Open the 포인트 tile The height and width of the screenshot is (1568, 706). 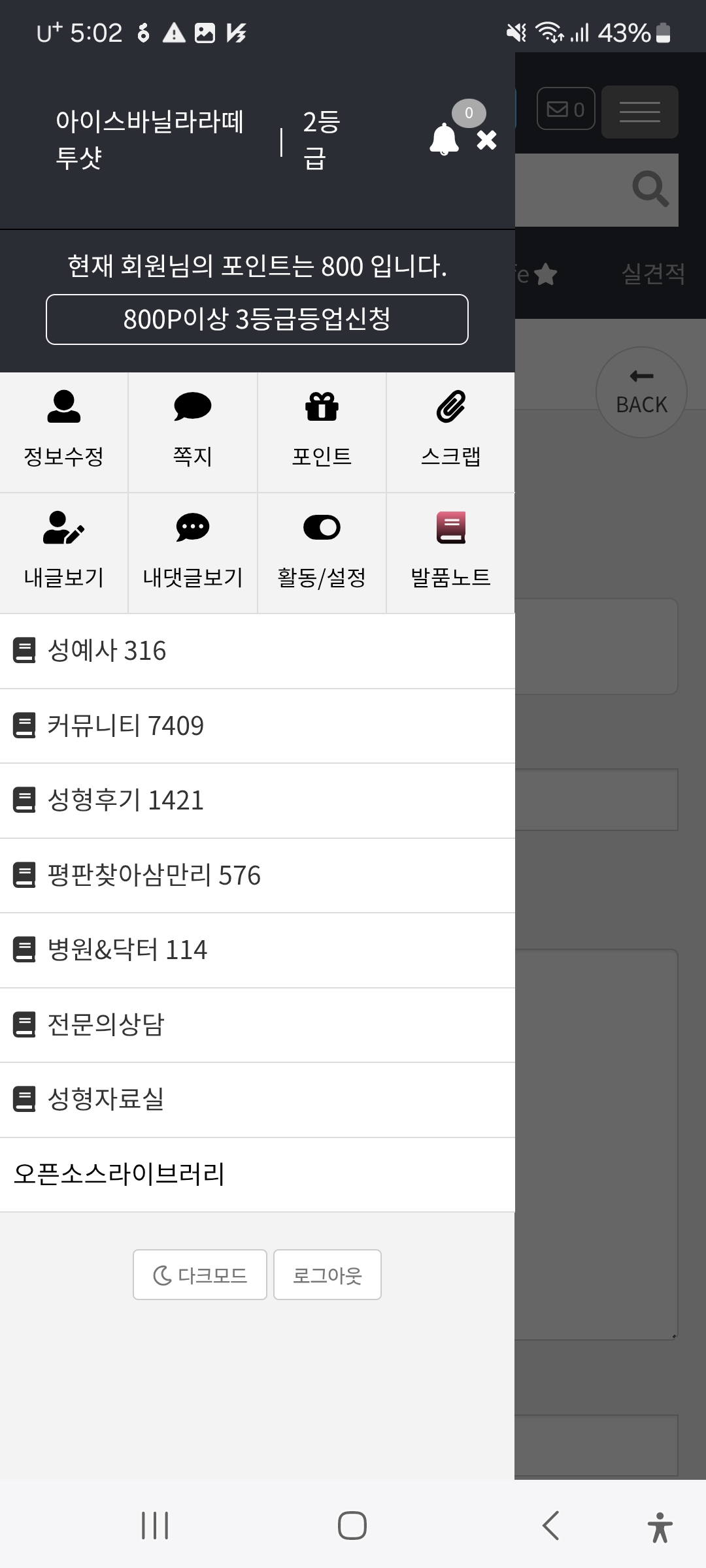pos(322,432)
